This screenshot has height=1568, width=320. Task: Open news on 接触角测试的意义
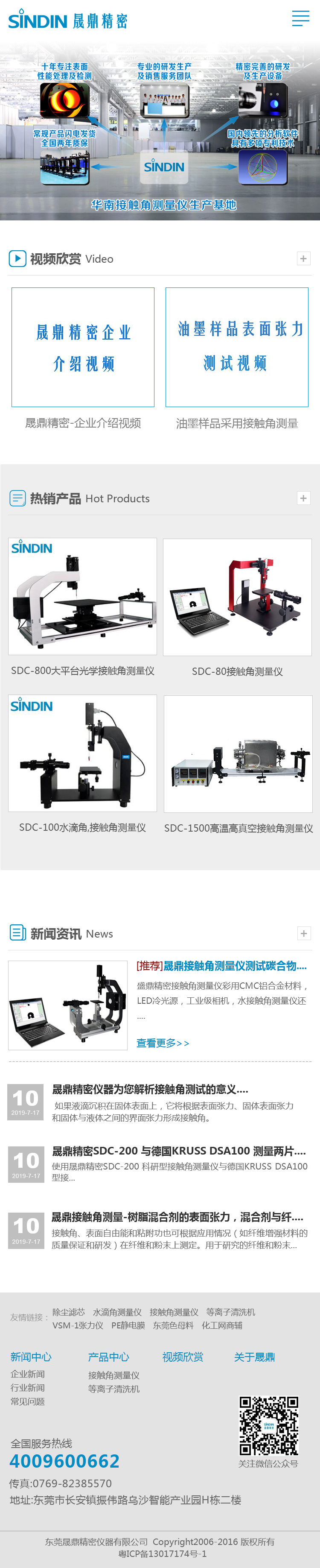[x=150, y=1090]
